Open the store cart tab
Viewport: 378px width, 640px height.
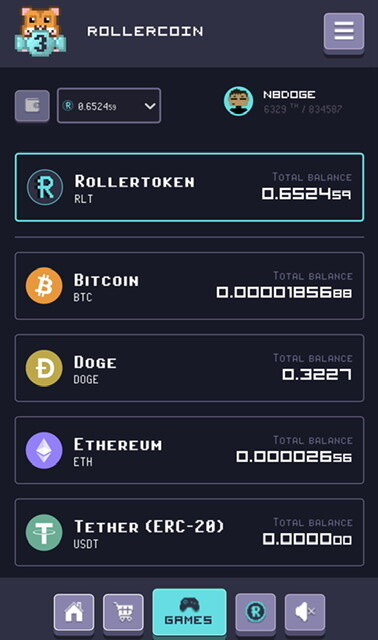pyautogui.click(x=123, y=613)
